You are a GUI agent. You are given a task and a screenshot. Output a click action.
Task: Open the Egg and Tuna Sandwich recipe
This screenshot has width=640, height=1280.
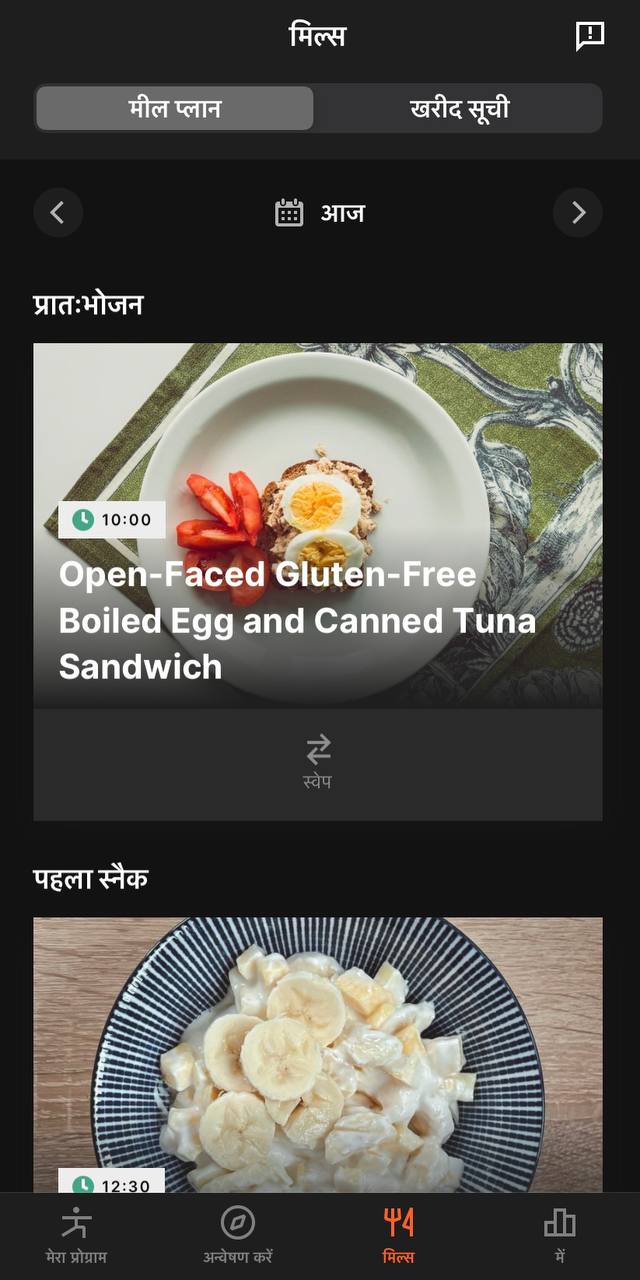pyautogui.click(x=318, y=525)
